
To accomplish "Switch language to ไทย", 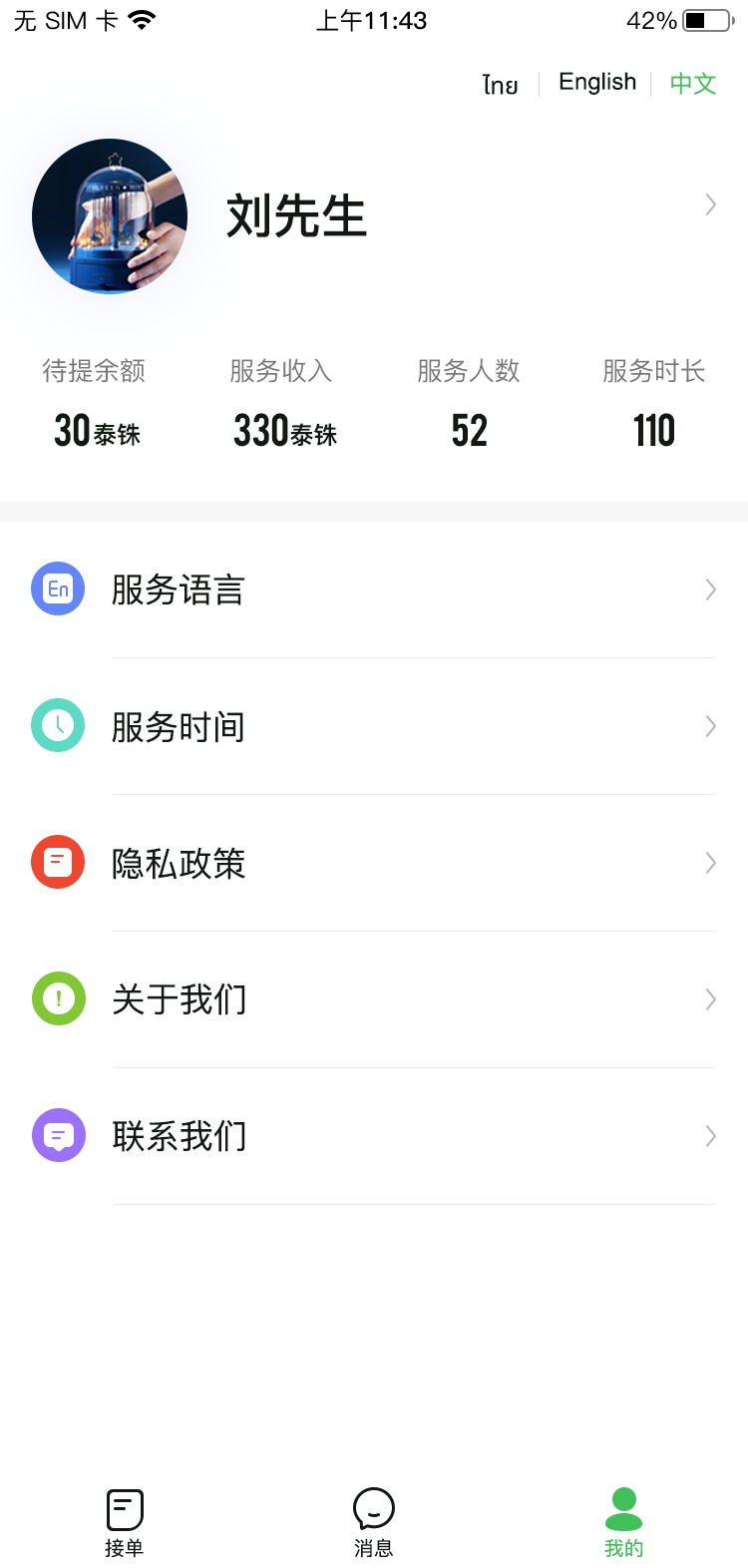I will [x=500, y=84].
